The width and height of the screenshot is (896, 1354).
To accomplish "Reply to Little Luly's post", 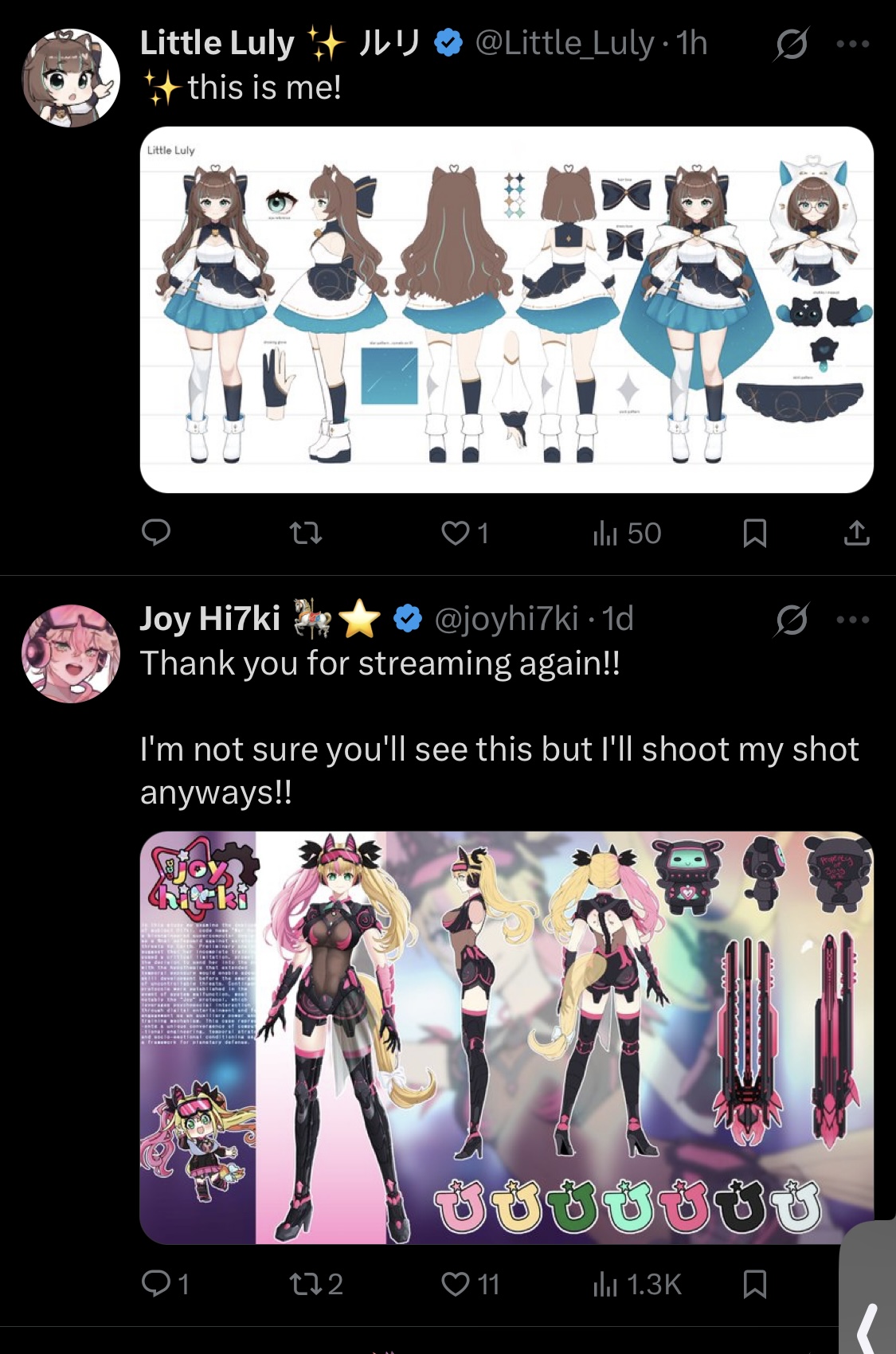I will (x=156, y=532).
